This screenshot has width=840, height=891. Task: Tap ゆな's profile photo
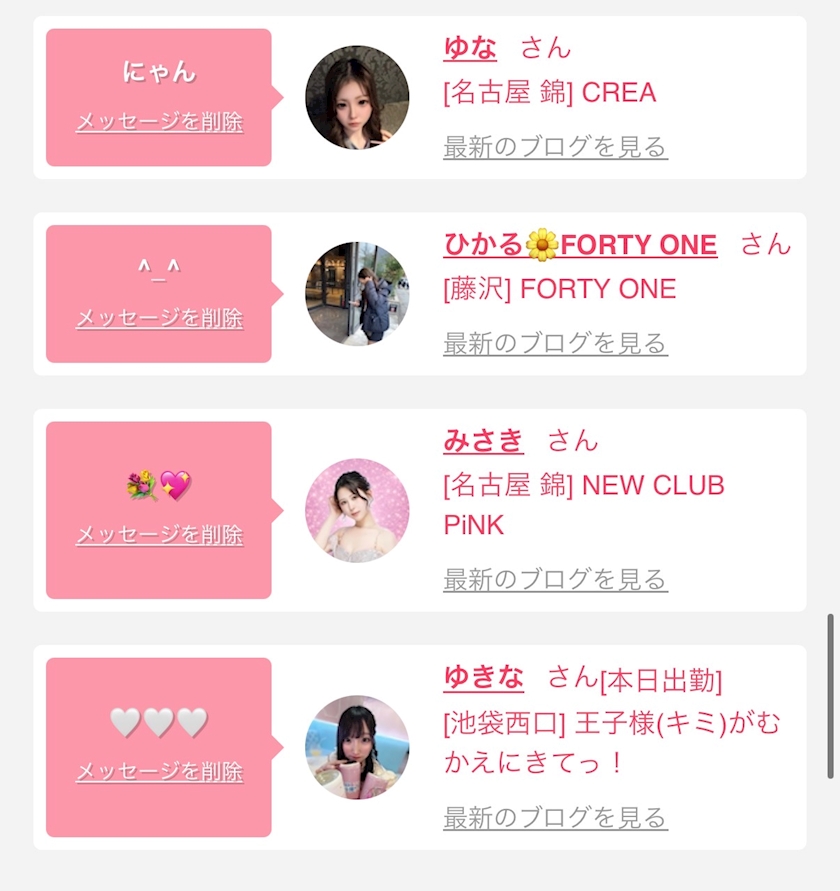[x=357, y=97]
